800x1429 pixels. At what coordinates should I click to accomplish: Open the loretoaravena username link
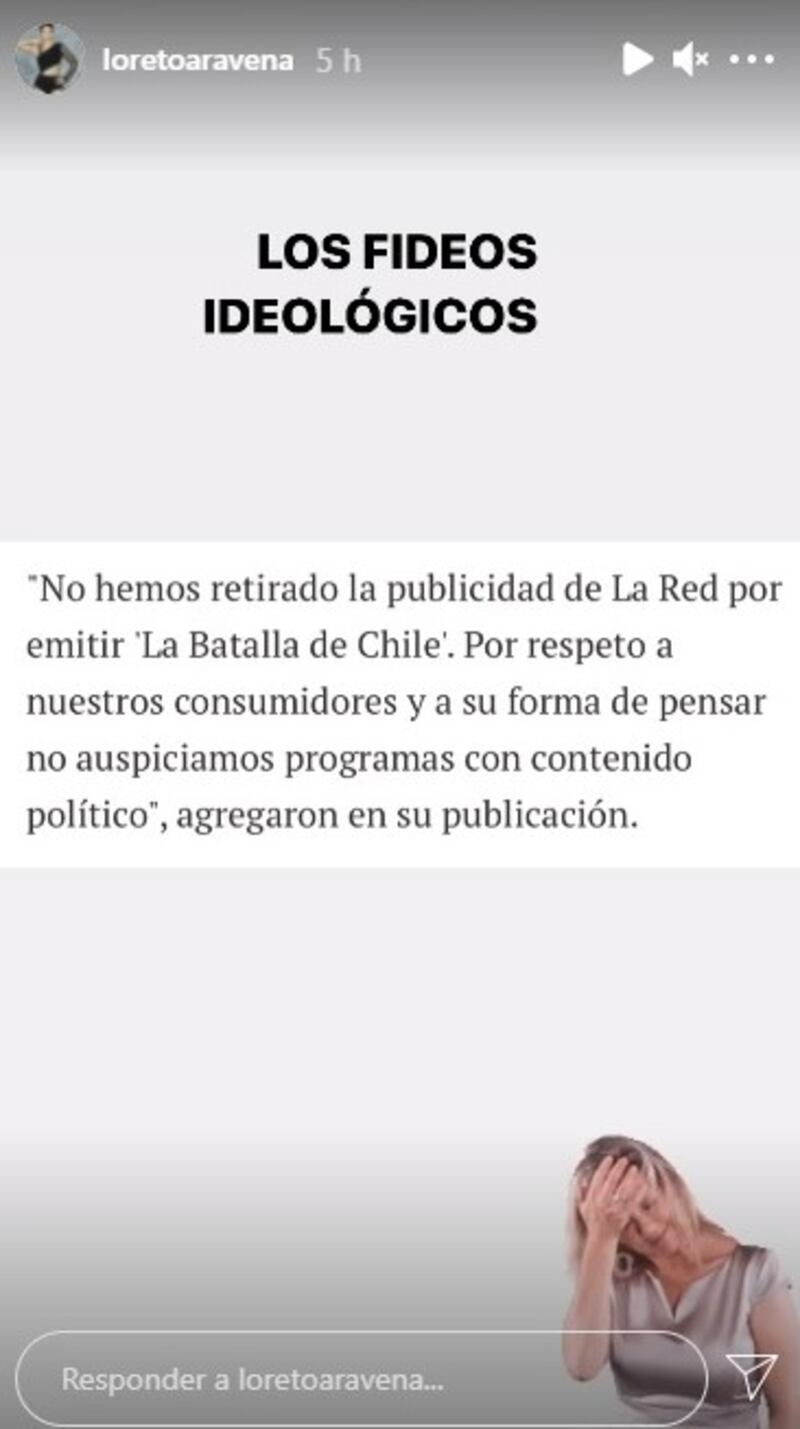[x=198, y=61]
